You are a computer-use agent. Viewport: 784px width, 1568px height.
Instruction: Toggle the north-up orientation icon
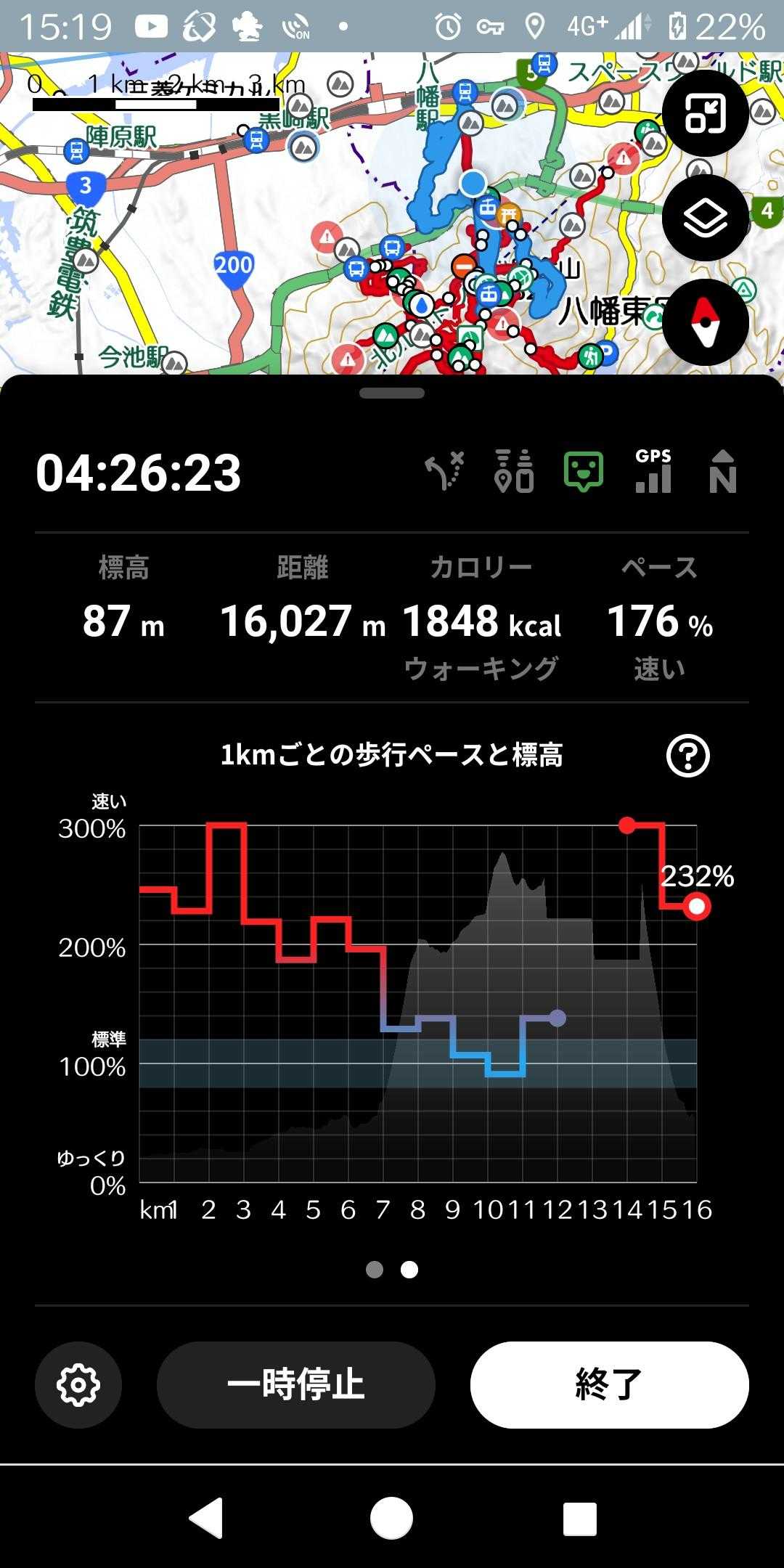pos(722,472)
